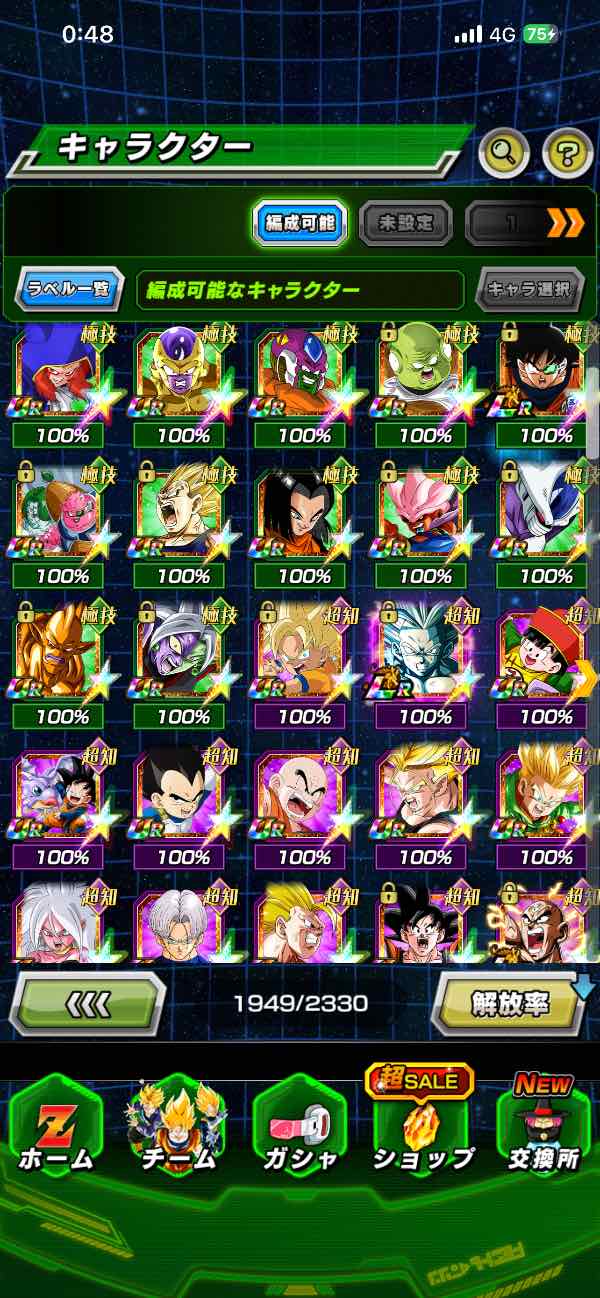The height and width of the screenshot is (1298, 600).
Task: Open the ラベル一覧 label list
Action: point(70,290)
